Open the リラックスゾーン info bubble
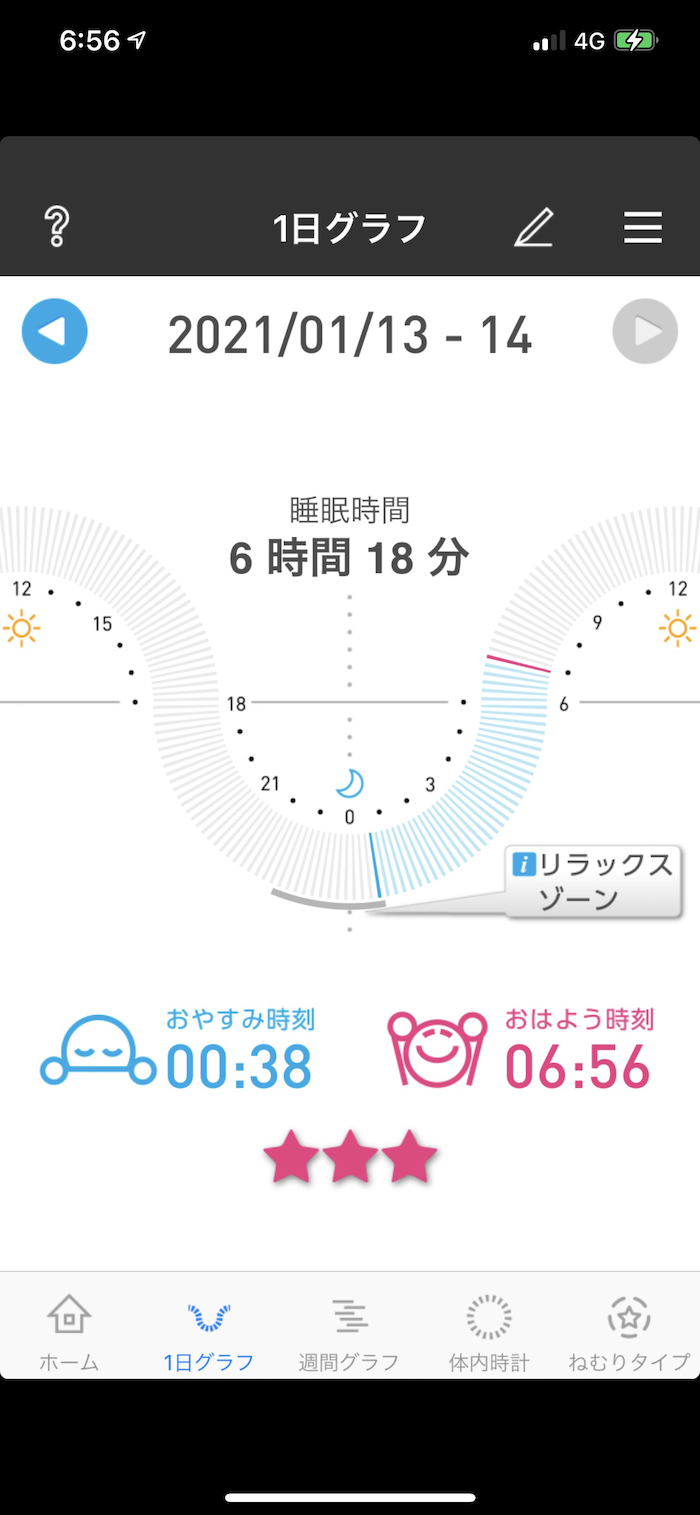Screen dimensions: 700x1515 click(x=592, y=881)
